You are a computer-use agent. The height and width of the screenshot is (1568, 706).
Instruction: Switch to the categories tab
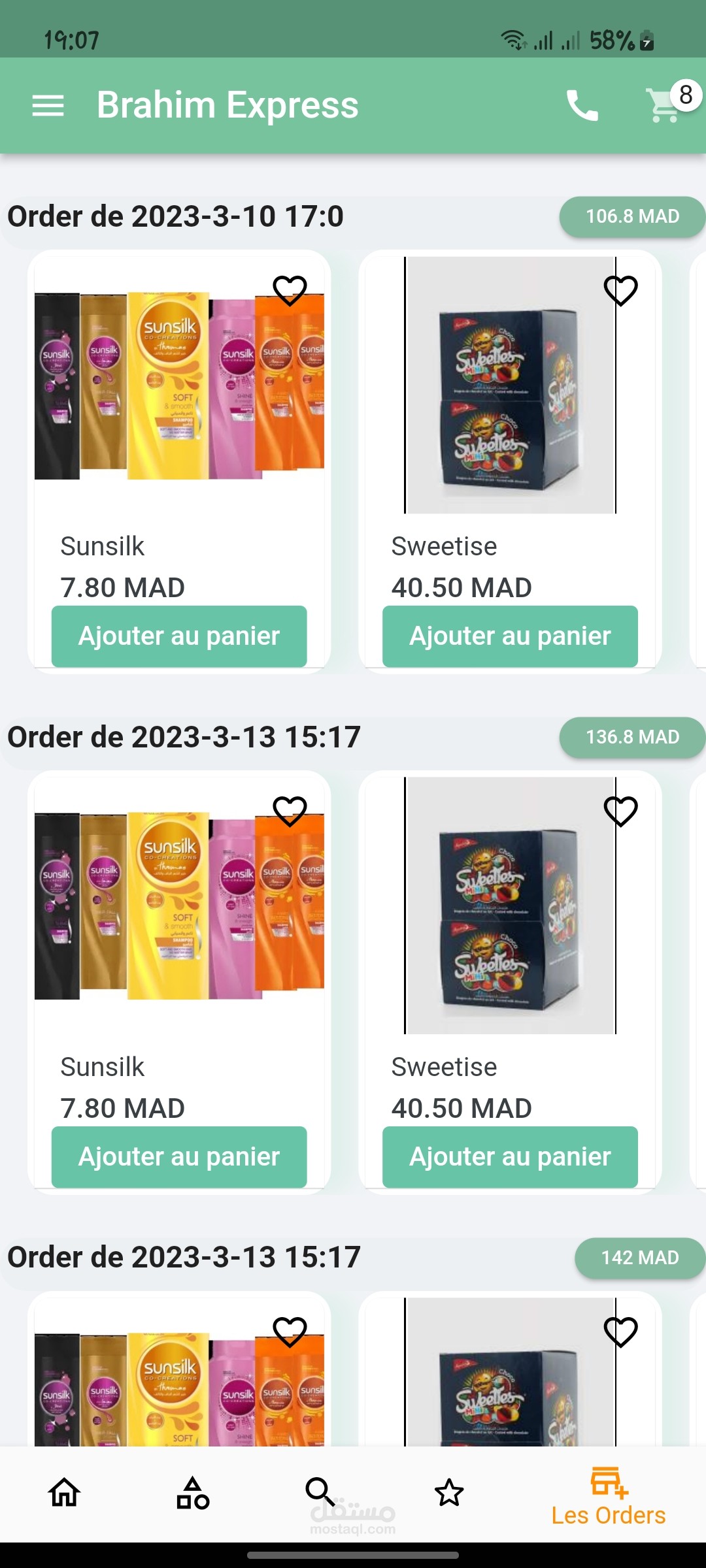pos(193,1493)
